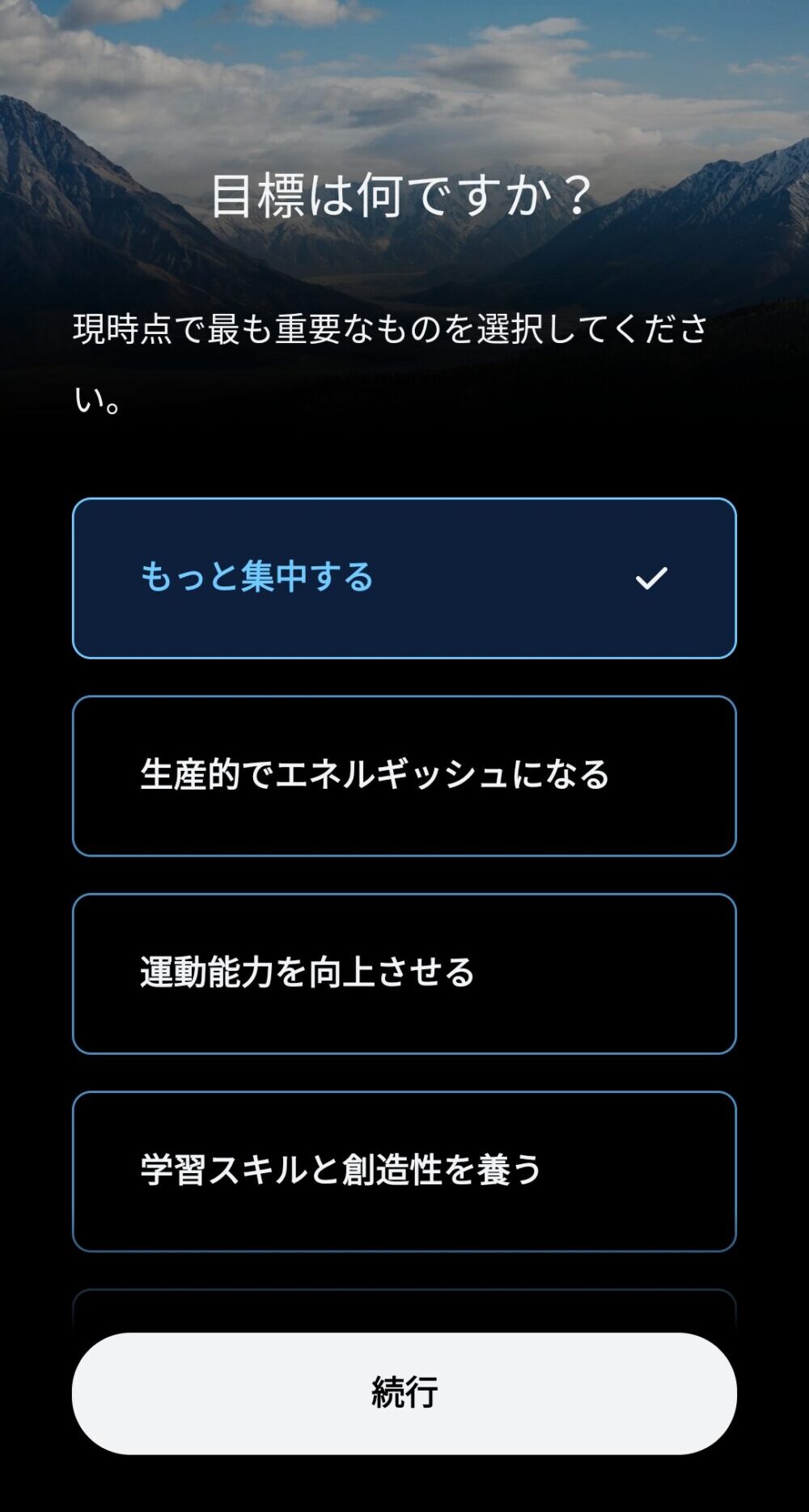Screen dimensions: 809x1512
Task: Tap the 続行 button to continue
Action: tap(404, 1393)
